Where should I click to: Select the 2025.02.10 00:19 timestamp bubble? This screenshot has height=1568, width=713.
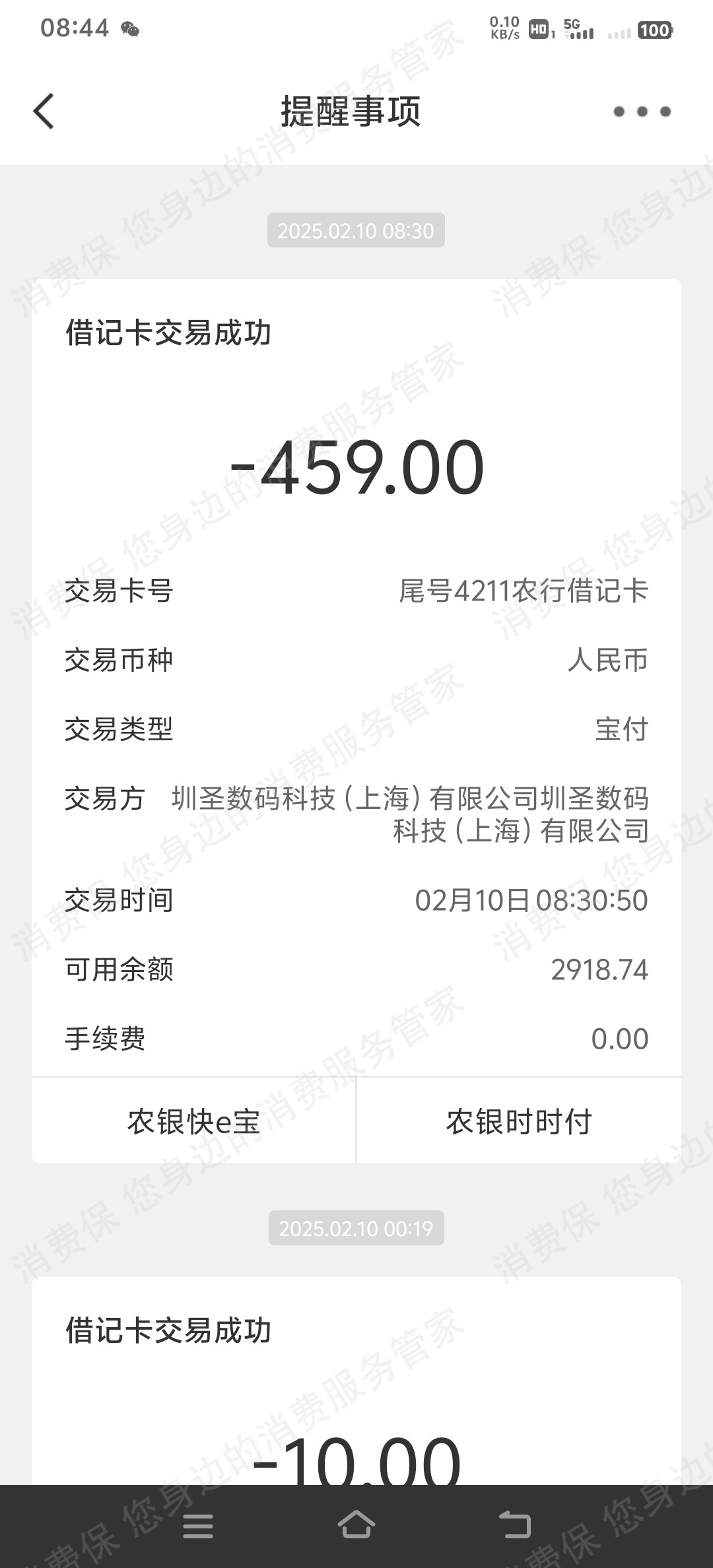pyautogui.click(x=356, y=1228)
